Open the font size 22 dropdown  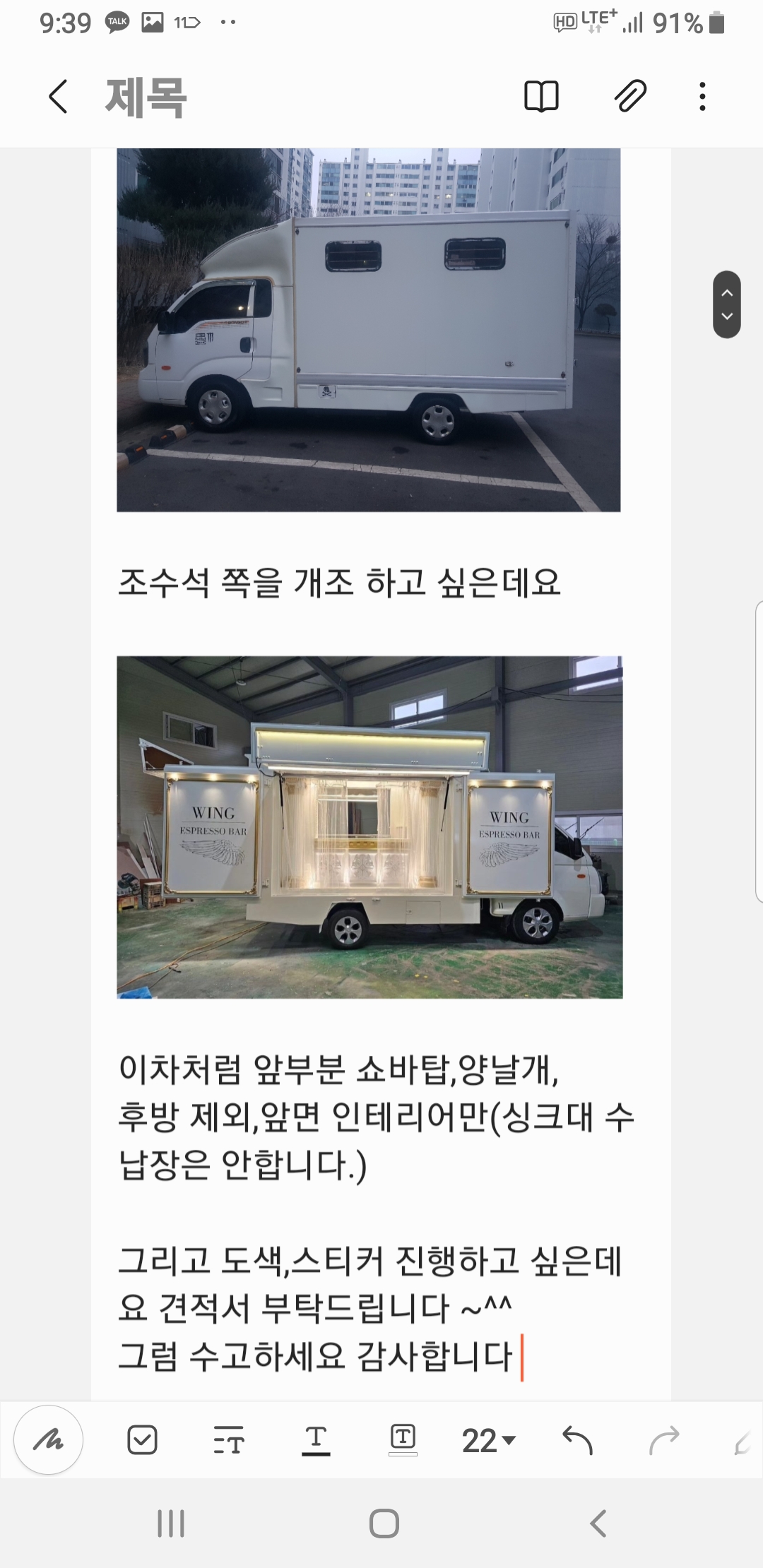pos(489,1441)
